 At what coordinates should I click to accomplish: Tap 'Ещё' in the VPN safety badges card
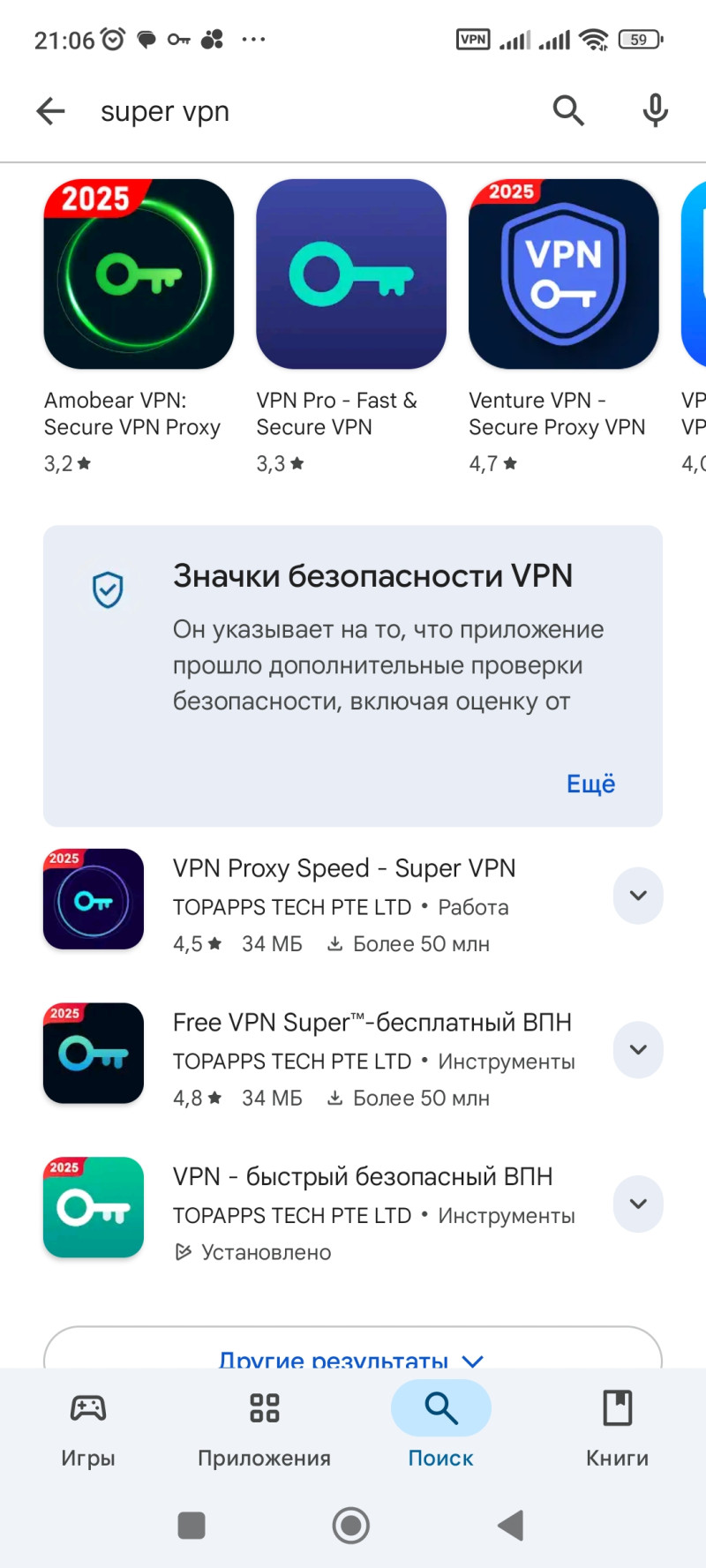tap(590, 784)
